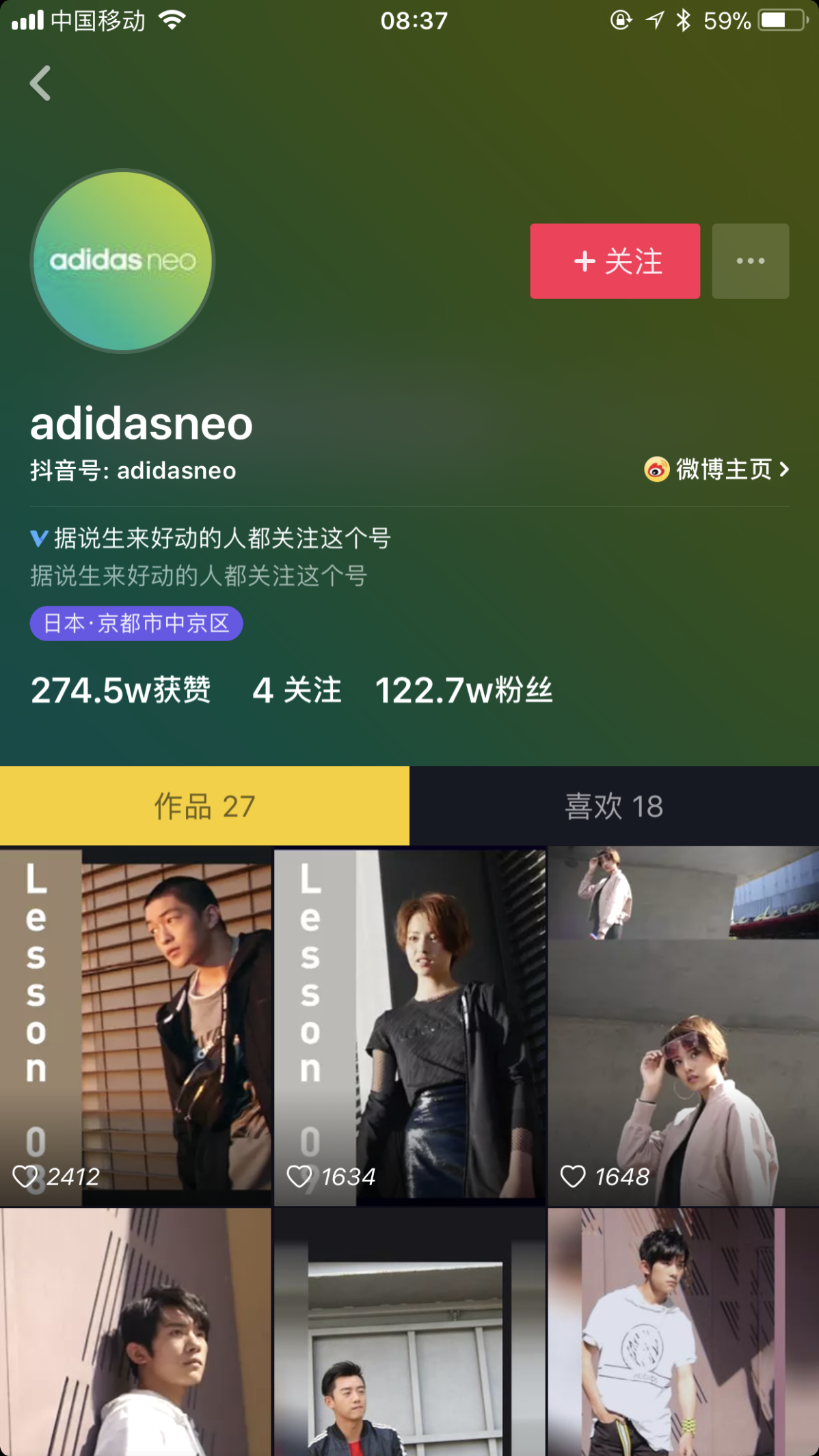Open the 日本·京都市中京区 location tag

point(136,623)
